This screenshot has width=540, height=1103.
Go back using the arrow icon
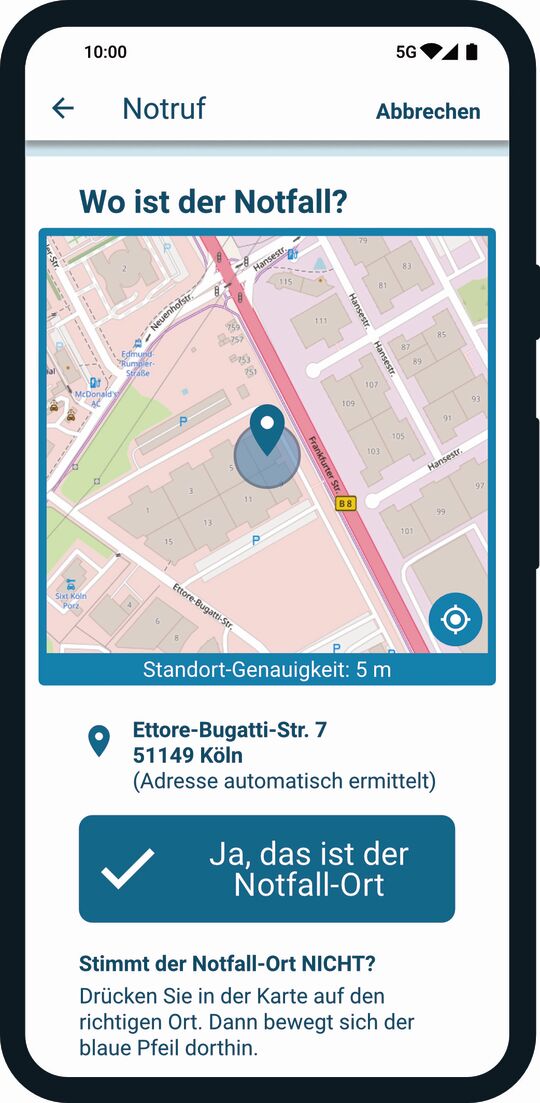[63, 108]
